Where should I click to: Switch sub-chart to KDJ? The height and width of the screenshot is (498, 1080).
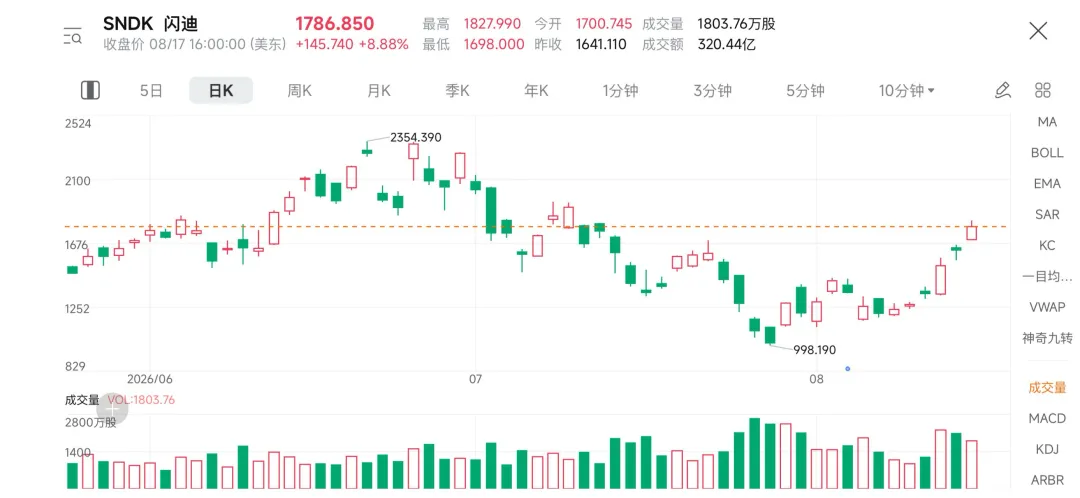coord(1047,450)
